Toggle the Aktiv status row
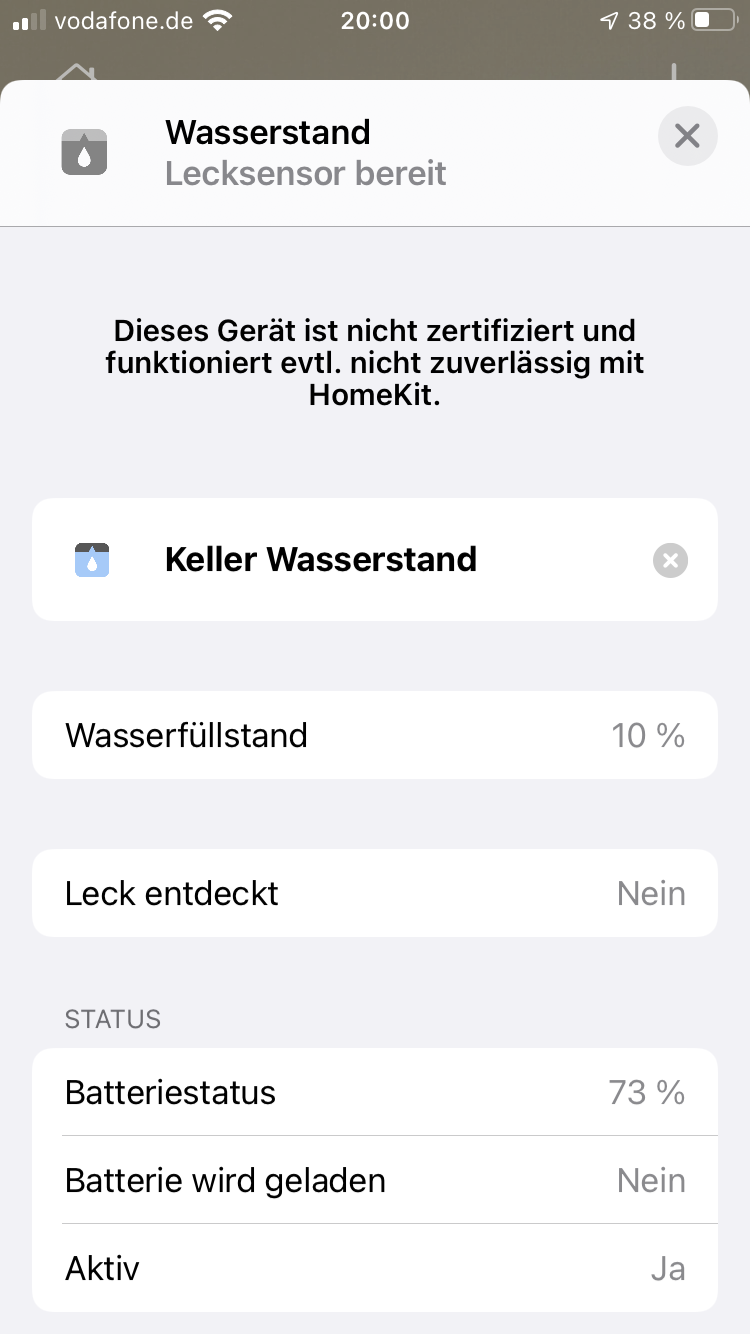This screenshot has height=1334, width=750. tap(375, 1268)
